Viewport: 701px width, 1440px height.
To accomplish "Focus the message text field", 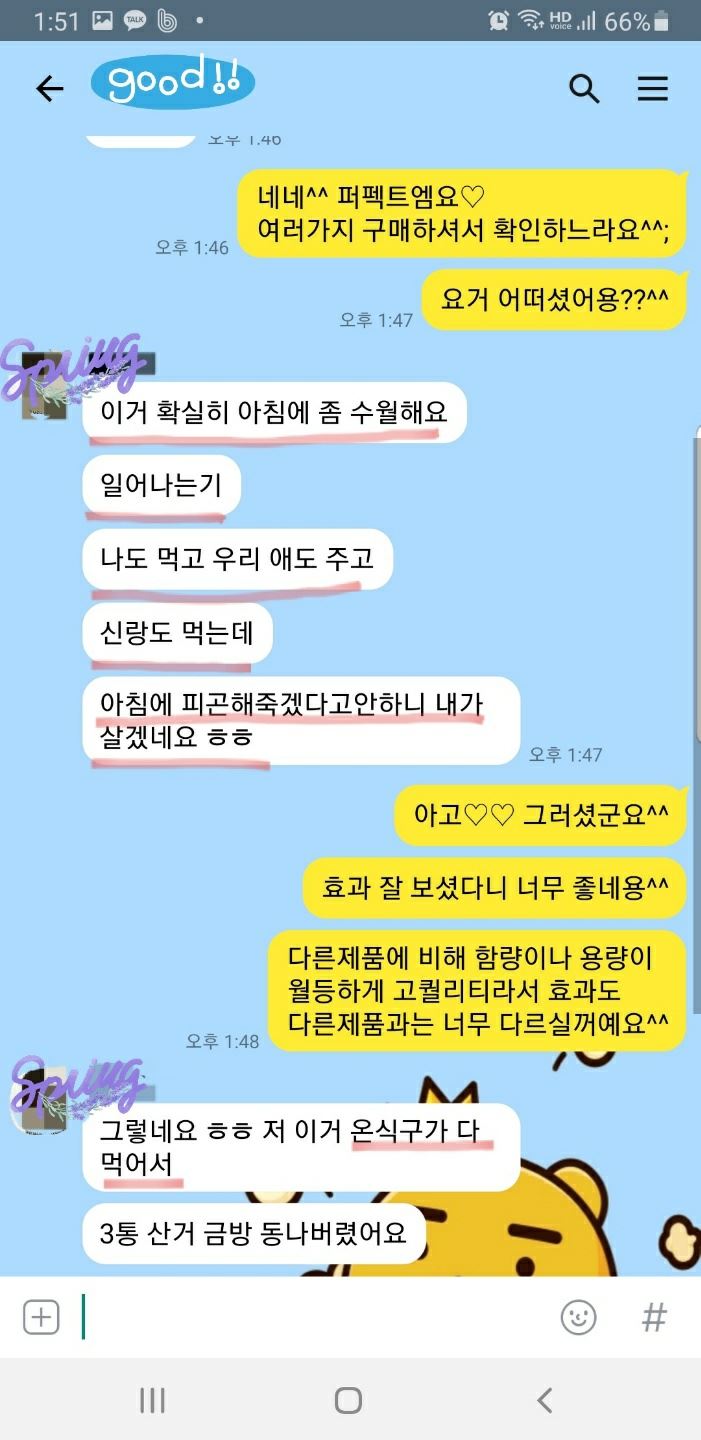I will click(310, 1317).
